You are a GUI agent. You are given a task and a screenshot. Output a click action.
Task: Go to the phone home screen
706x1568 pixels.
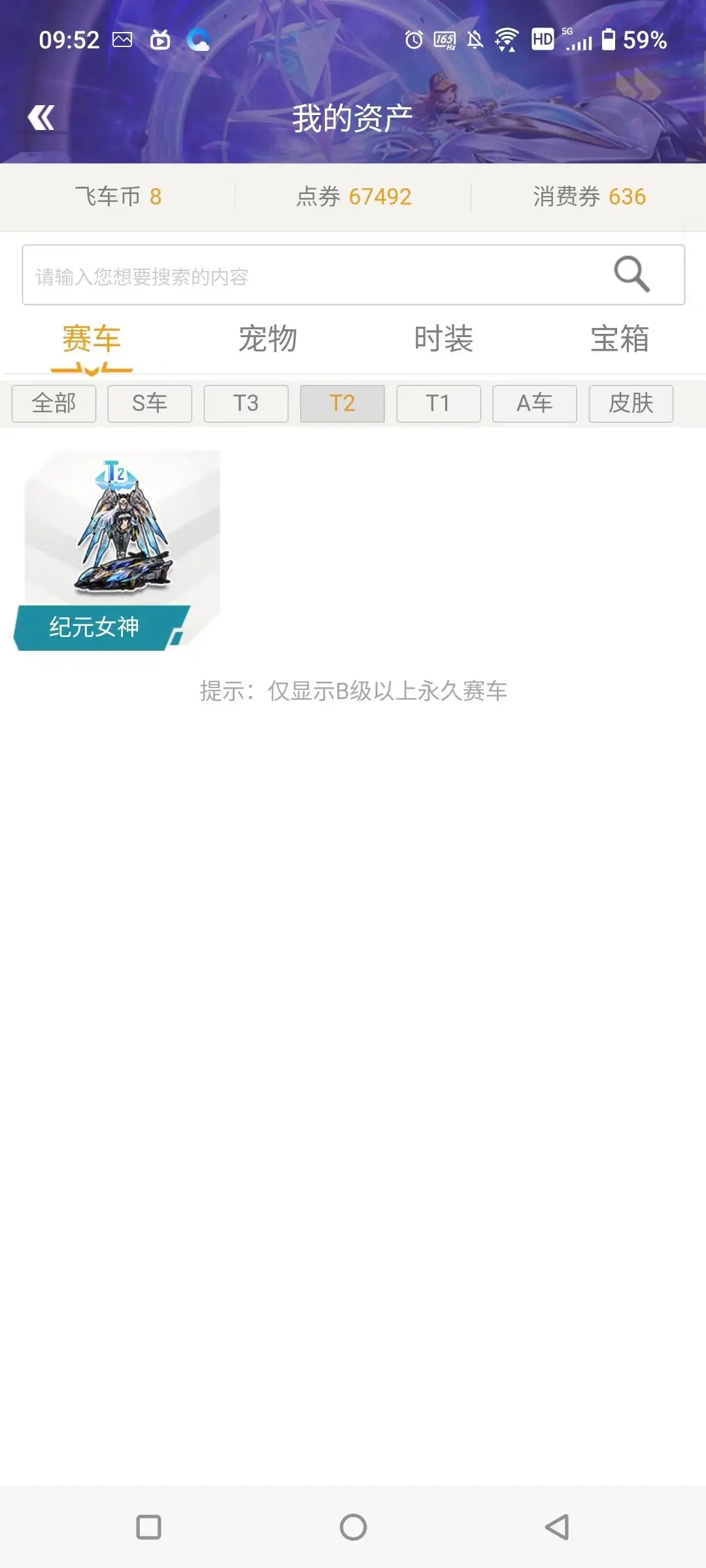pos(353,1527)
